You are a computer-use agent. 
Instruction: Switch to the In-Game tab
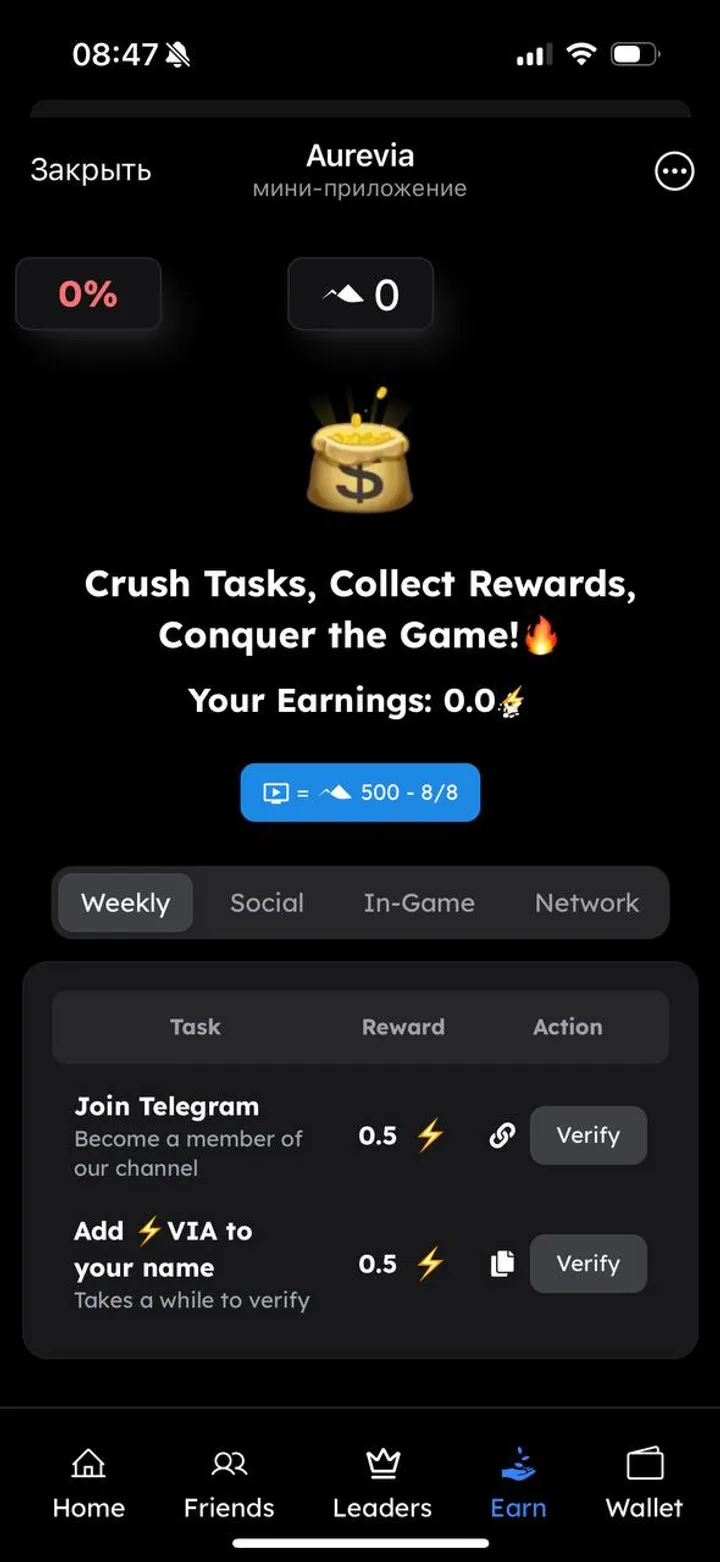(418, 902)
